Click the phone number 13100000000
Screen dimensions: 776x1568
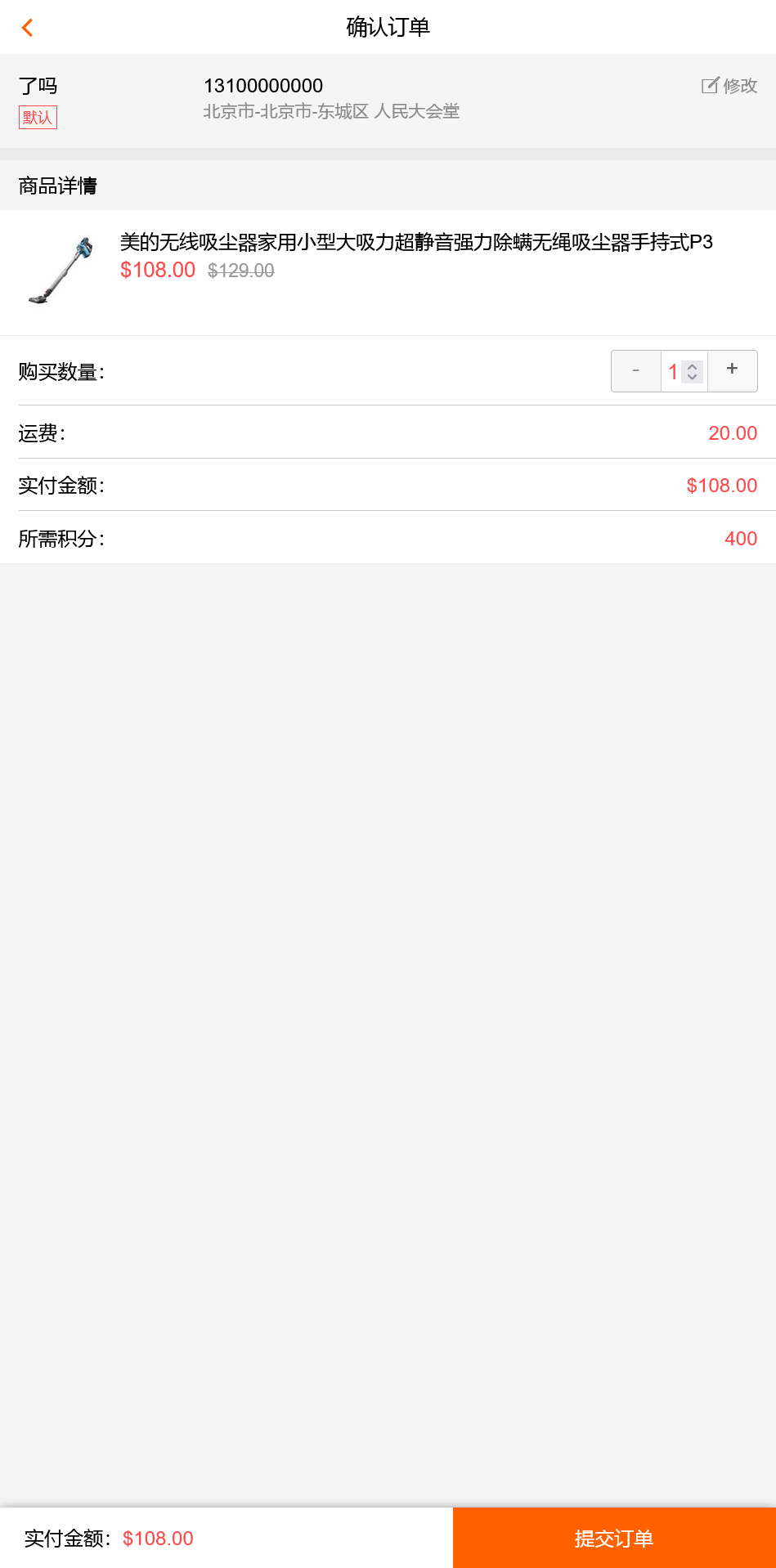tap(262, 85)
